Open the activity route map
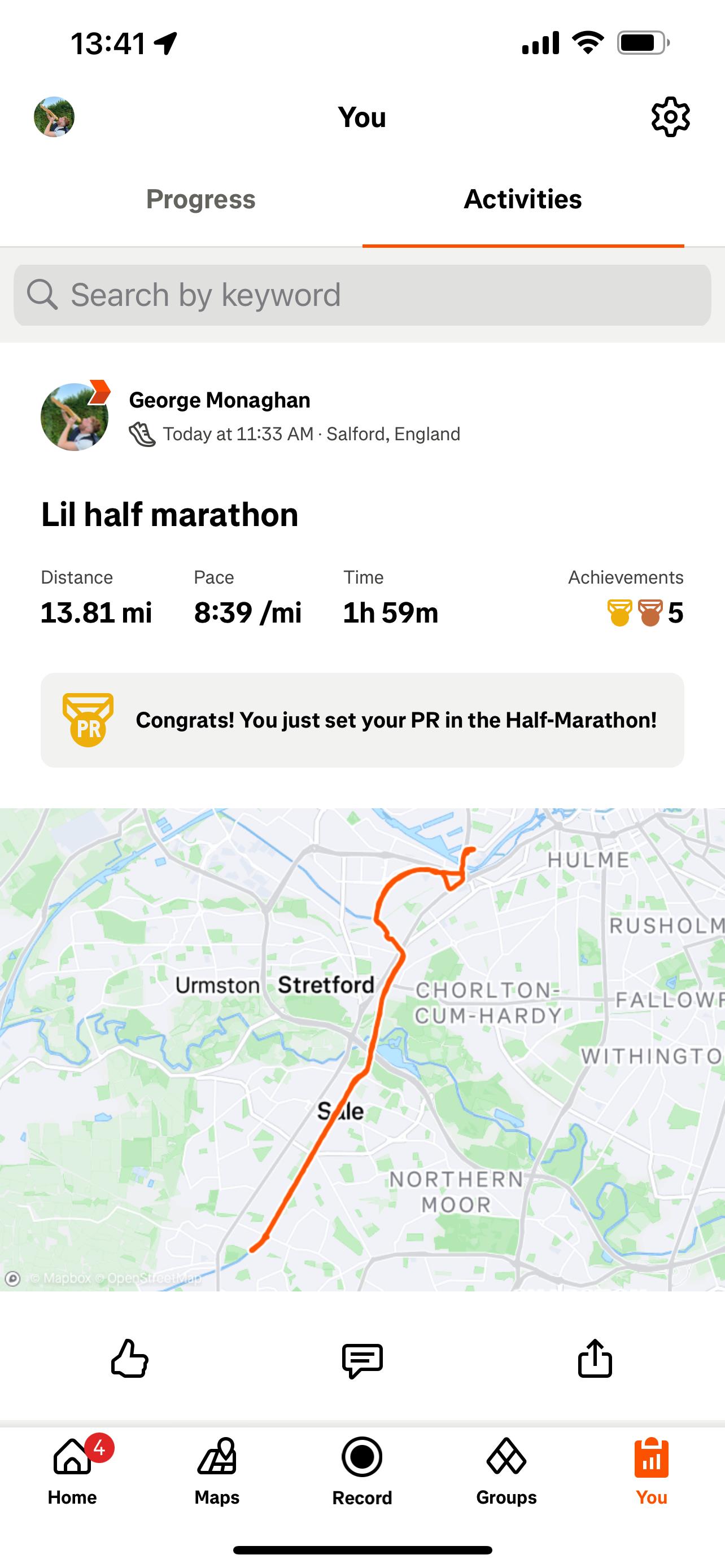 pos(362,1048)
